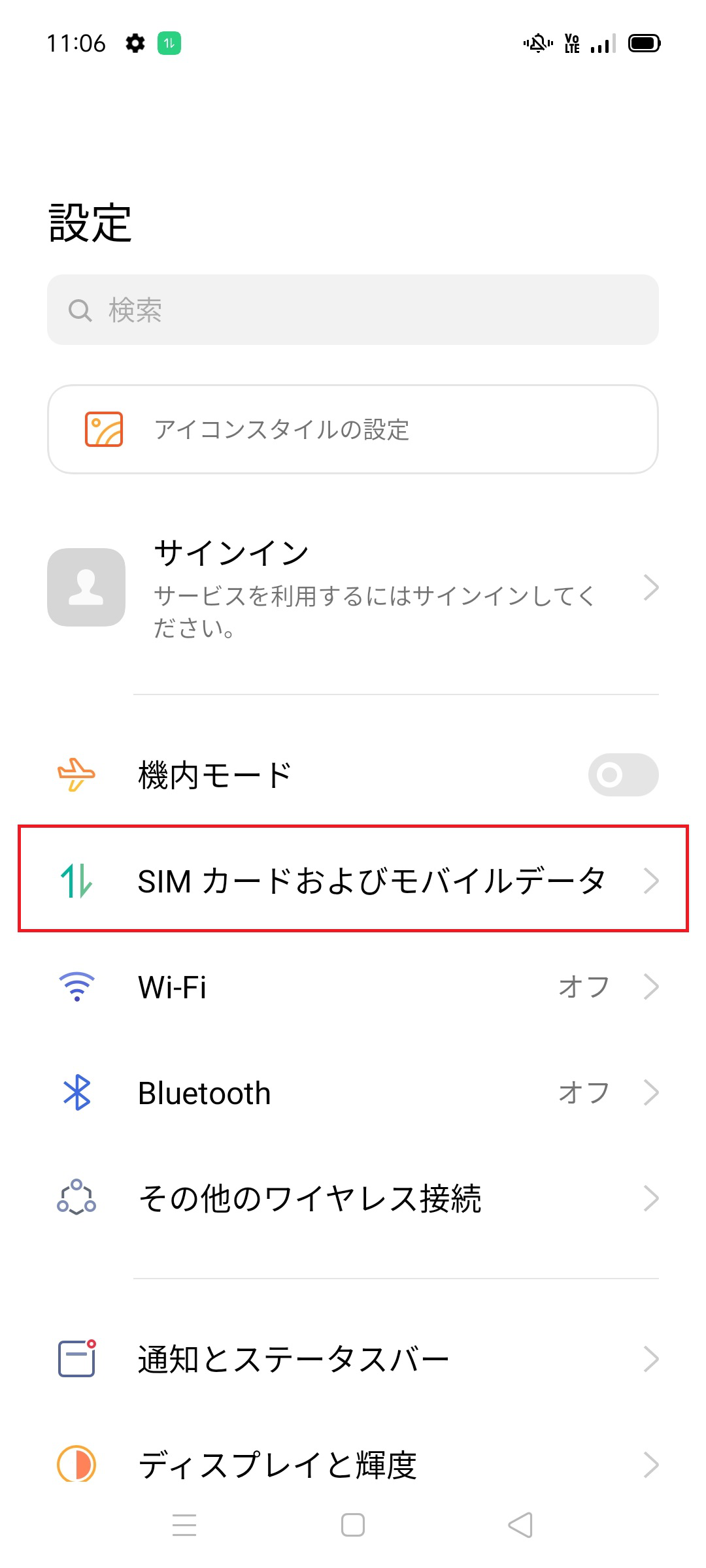This screenshot has height=1568, width=706.
Task: Open 通知とステータスバー settings
Action: [x=353, y=1359]
